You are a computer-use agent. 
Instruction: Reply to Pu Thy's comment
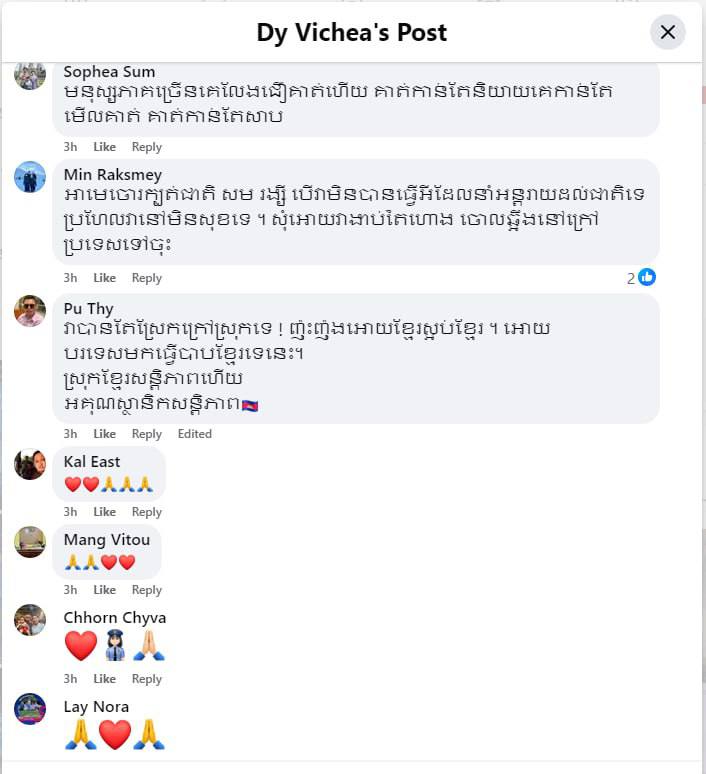(x=147, y=434)
